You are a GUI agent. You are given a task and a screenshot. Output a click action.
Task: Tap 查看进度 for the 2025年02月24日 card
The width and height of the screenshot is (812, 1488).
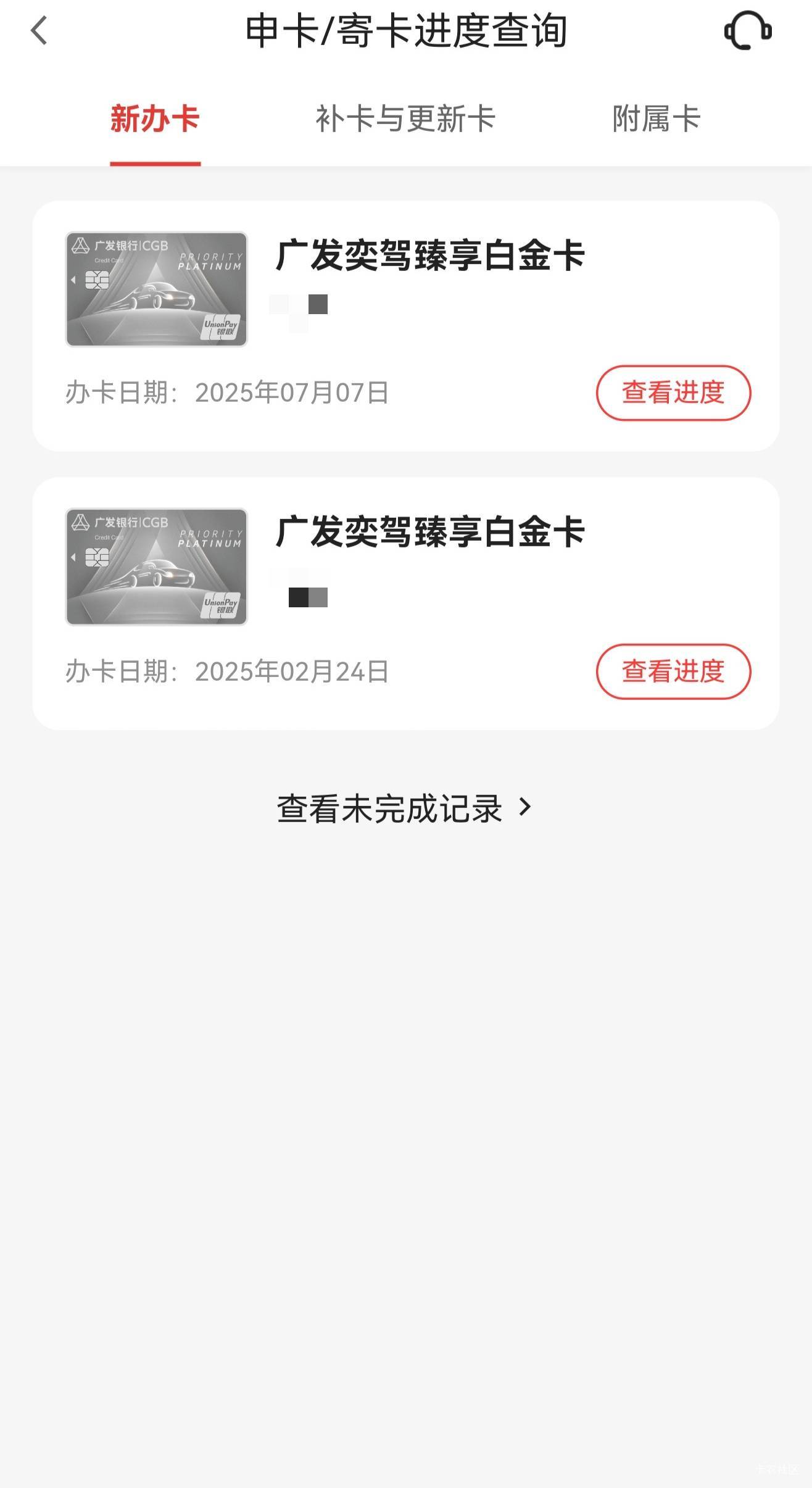pyautogui.click(x=673, y=671)
